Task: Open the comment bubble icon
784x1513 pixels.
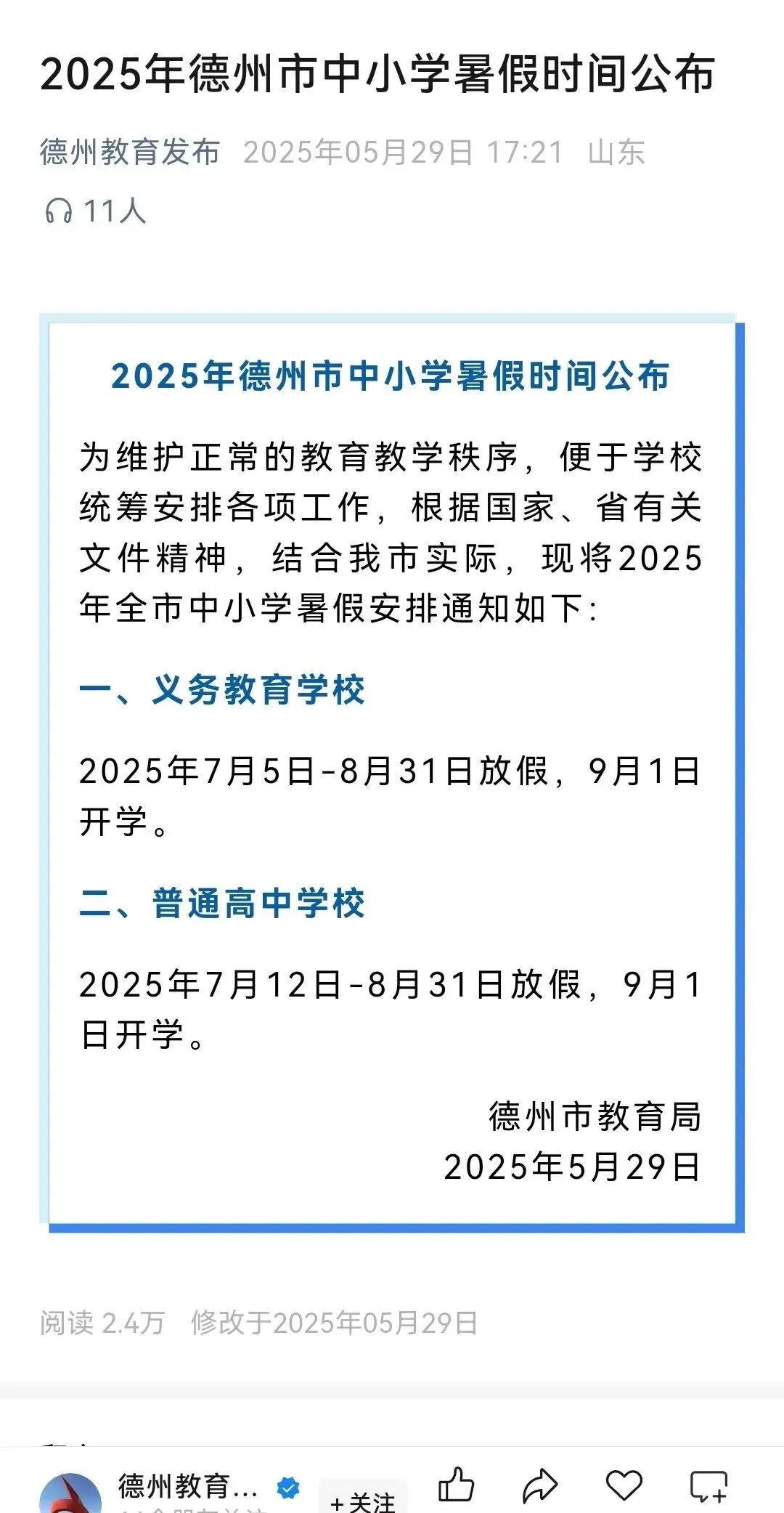Action: click(x=709, y=1486)
